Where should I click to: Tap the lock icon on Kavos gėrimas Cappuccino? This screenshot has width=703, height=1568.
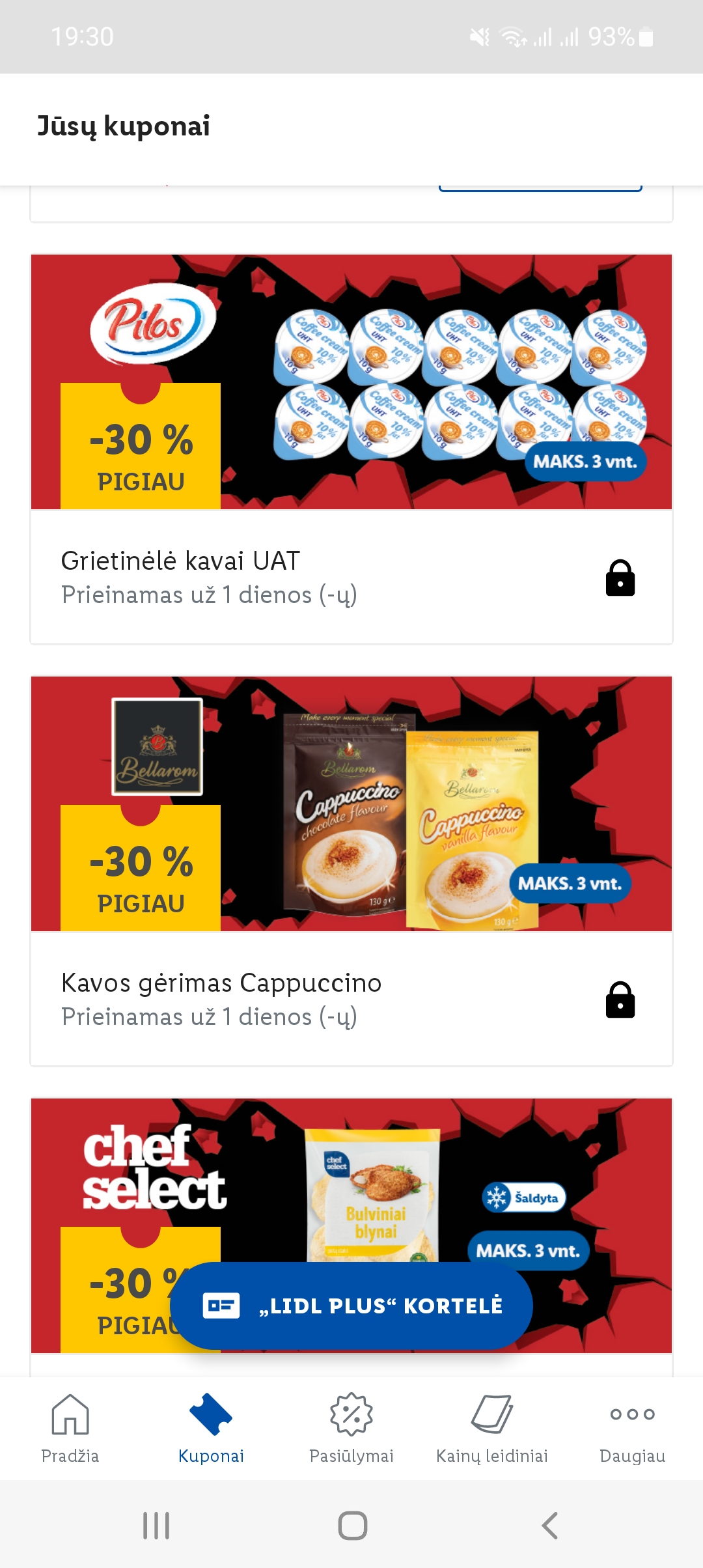click(x=620, y=1000)
